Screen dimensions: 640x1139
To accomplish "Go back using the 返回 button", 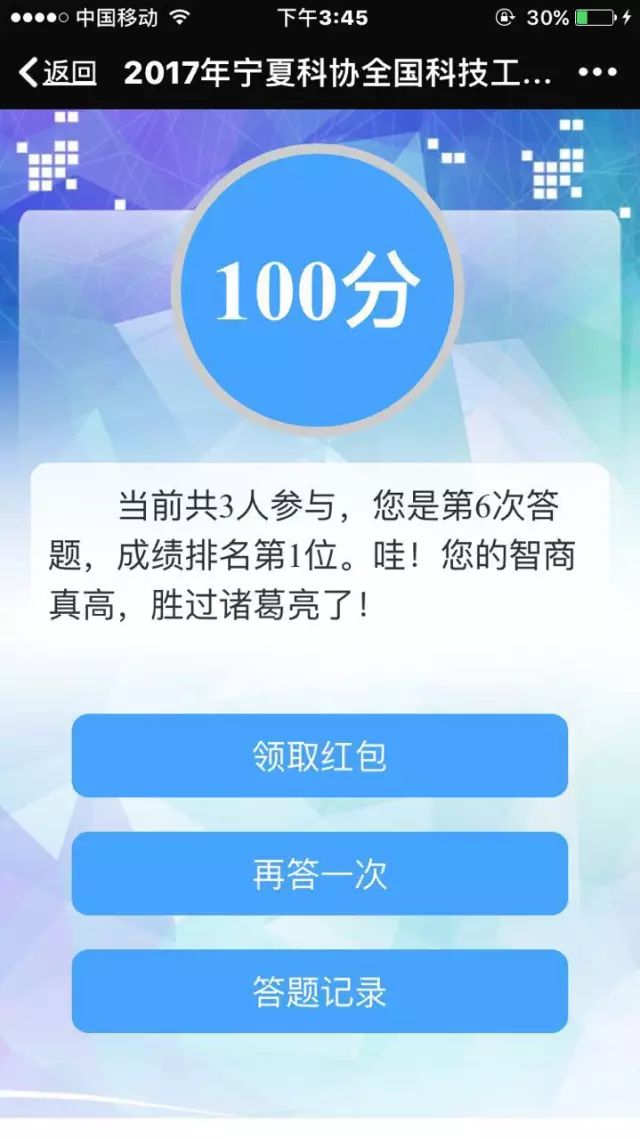I will (58, 73).
